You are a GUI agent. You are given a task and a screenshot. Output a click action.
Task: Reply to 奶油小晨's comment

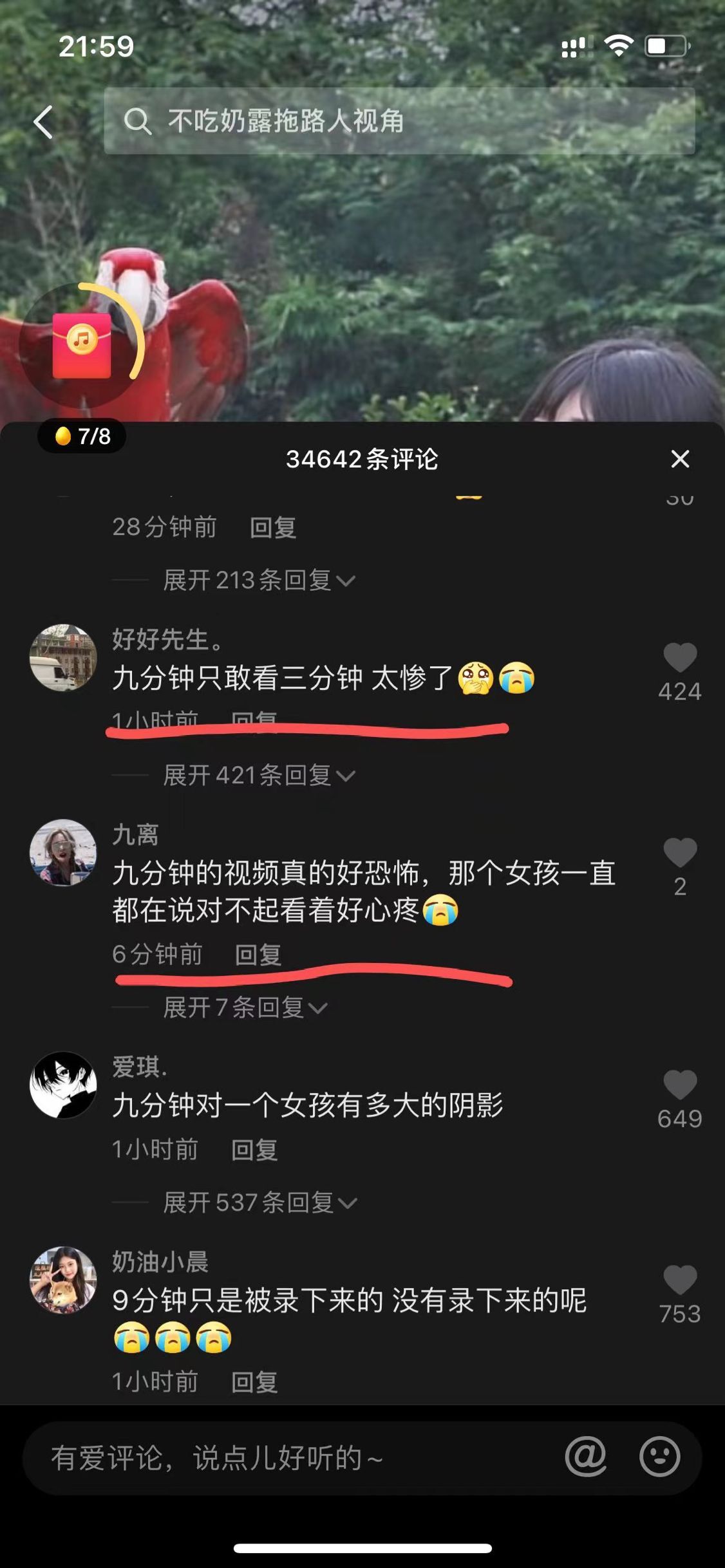[254, 1382]
